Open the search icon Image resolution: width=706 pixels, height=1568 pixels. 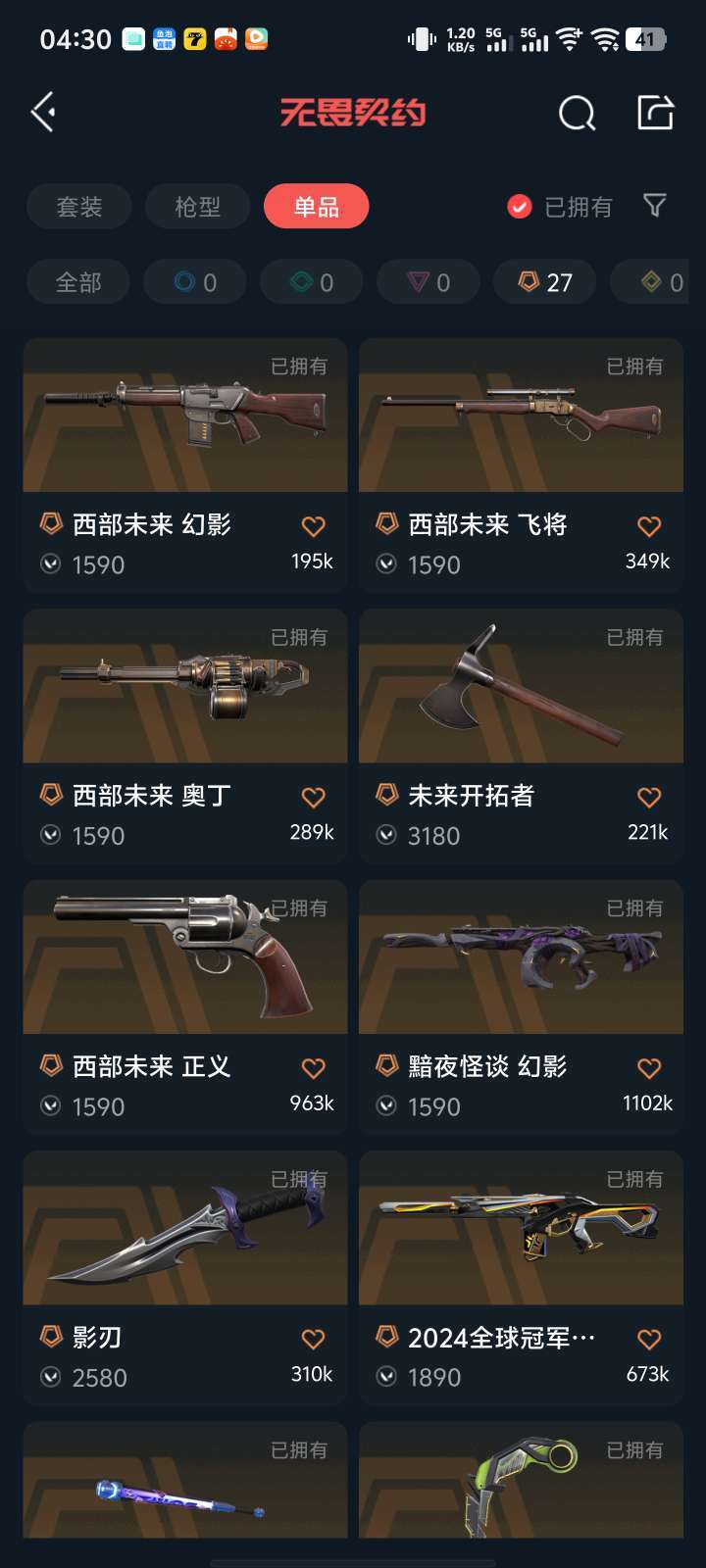[x=579, y=112]
